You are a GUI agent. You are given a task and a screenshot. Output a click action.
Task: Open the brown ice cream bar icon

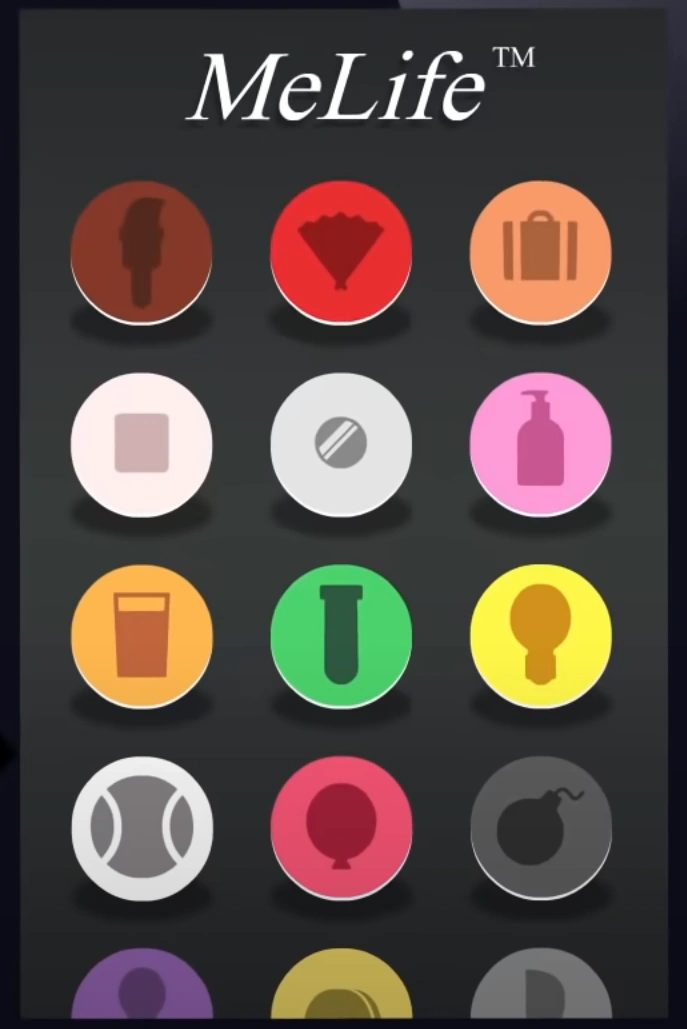tap(141, 252)
